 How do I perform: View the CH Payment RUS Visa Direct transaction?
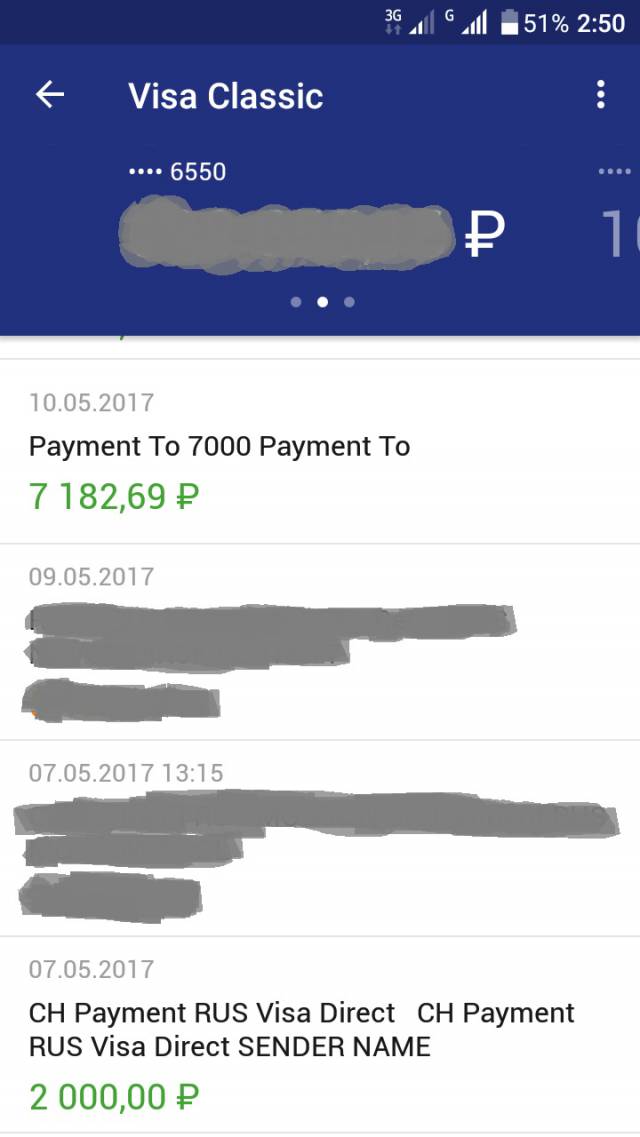(320, 1035)
